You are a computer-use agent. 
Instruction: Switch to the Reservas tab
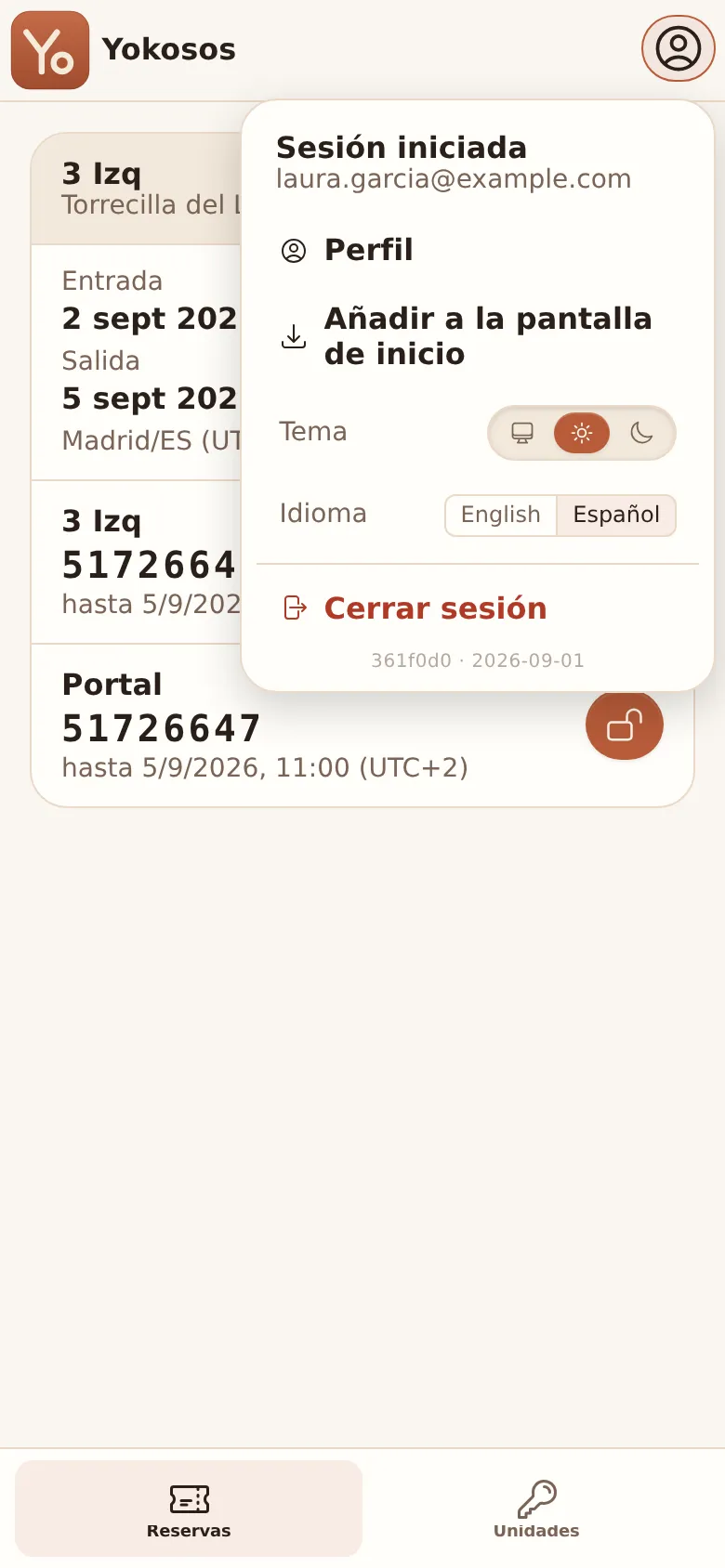point(189,1509)
